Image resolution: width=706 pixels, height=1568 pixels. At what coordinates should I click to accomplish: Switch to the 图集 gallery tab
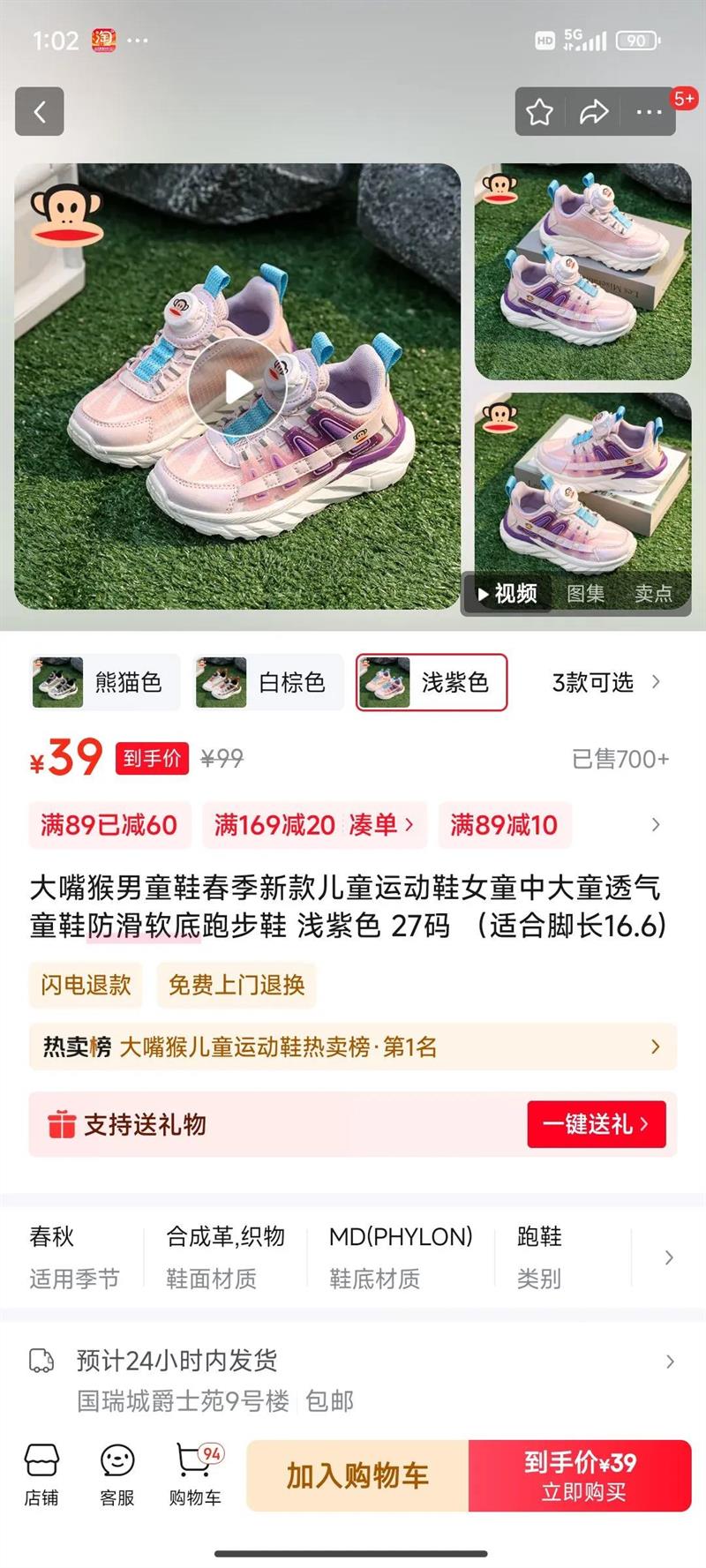coord(585,594)
